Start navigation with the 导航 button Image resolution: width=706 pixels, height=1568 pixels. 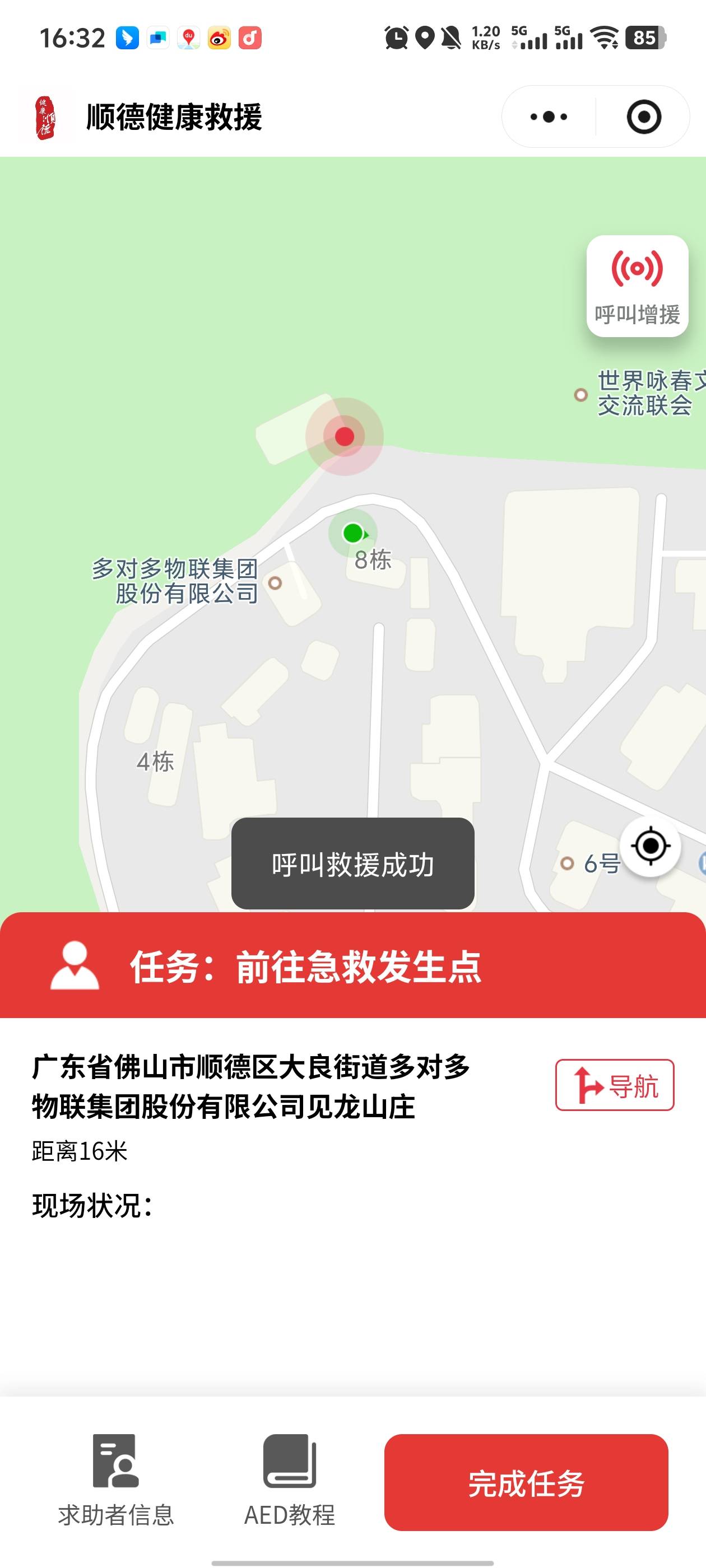[614, 1085]
